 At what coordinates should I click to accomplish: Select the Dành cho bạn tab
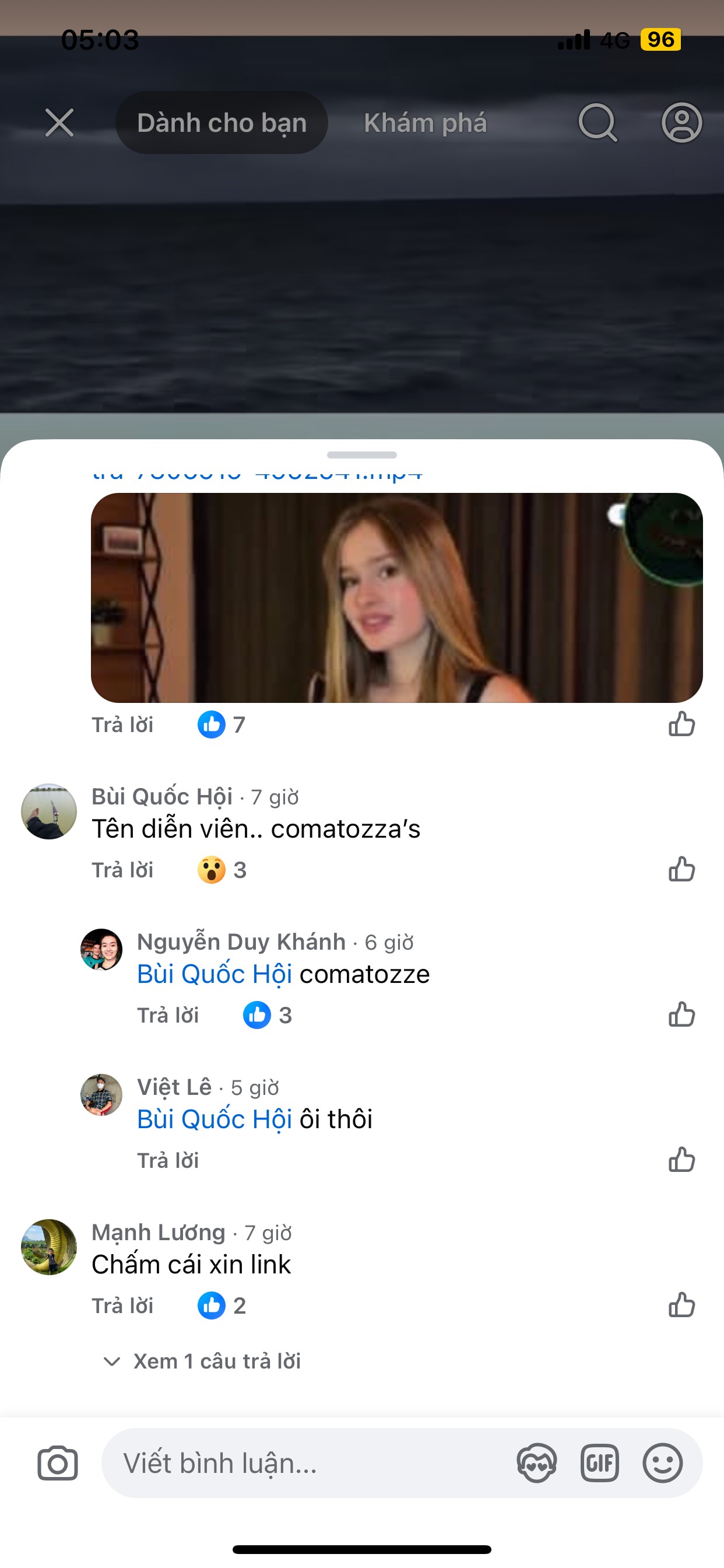pyautogui.click(x=222, y=123)
